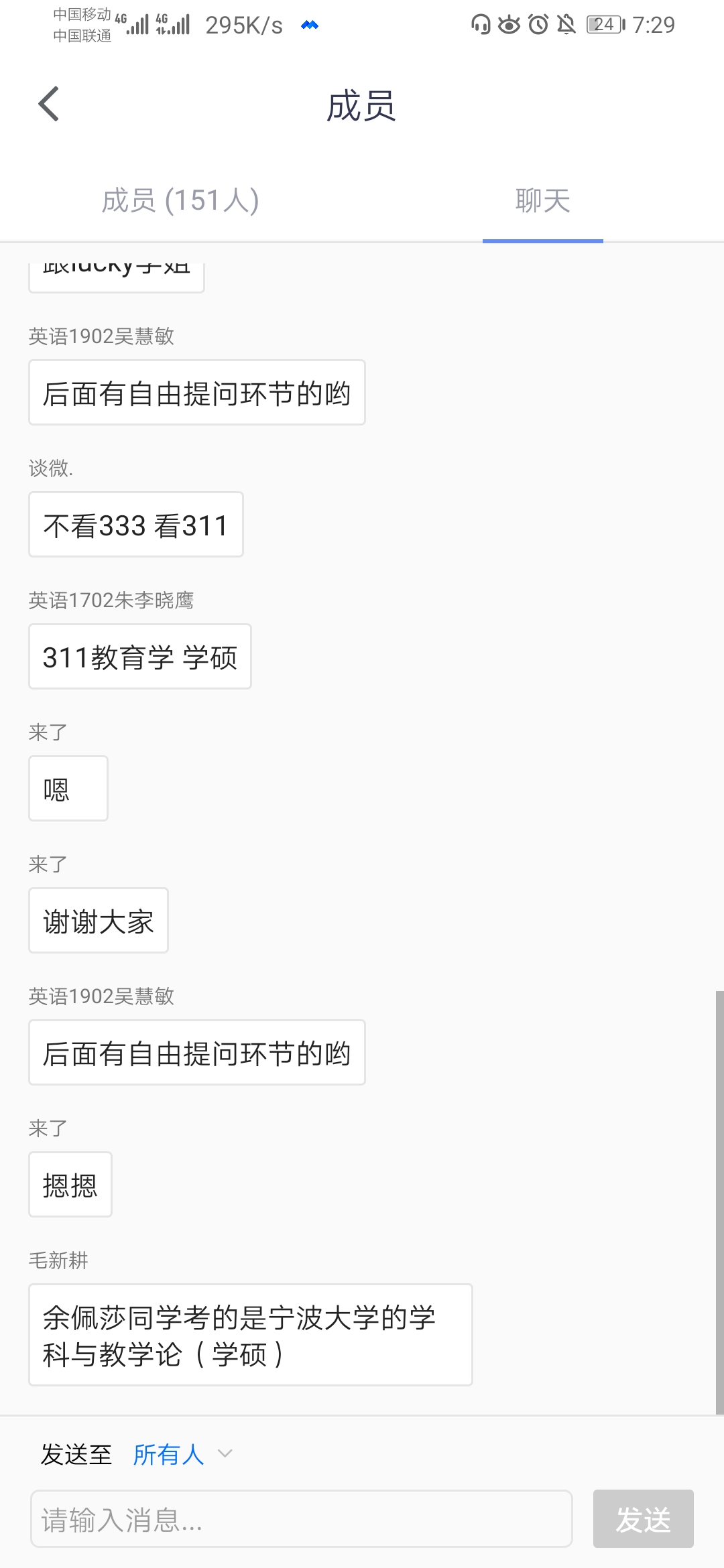Viewport: 724px width, 1568px height.
Task: Switch to the 成员 (151人) tab
Action: point(180,200)
